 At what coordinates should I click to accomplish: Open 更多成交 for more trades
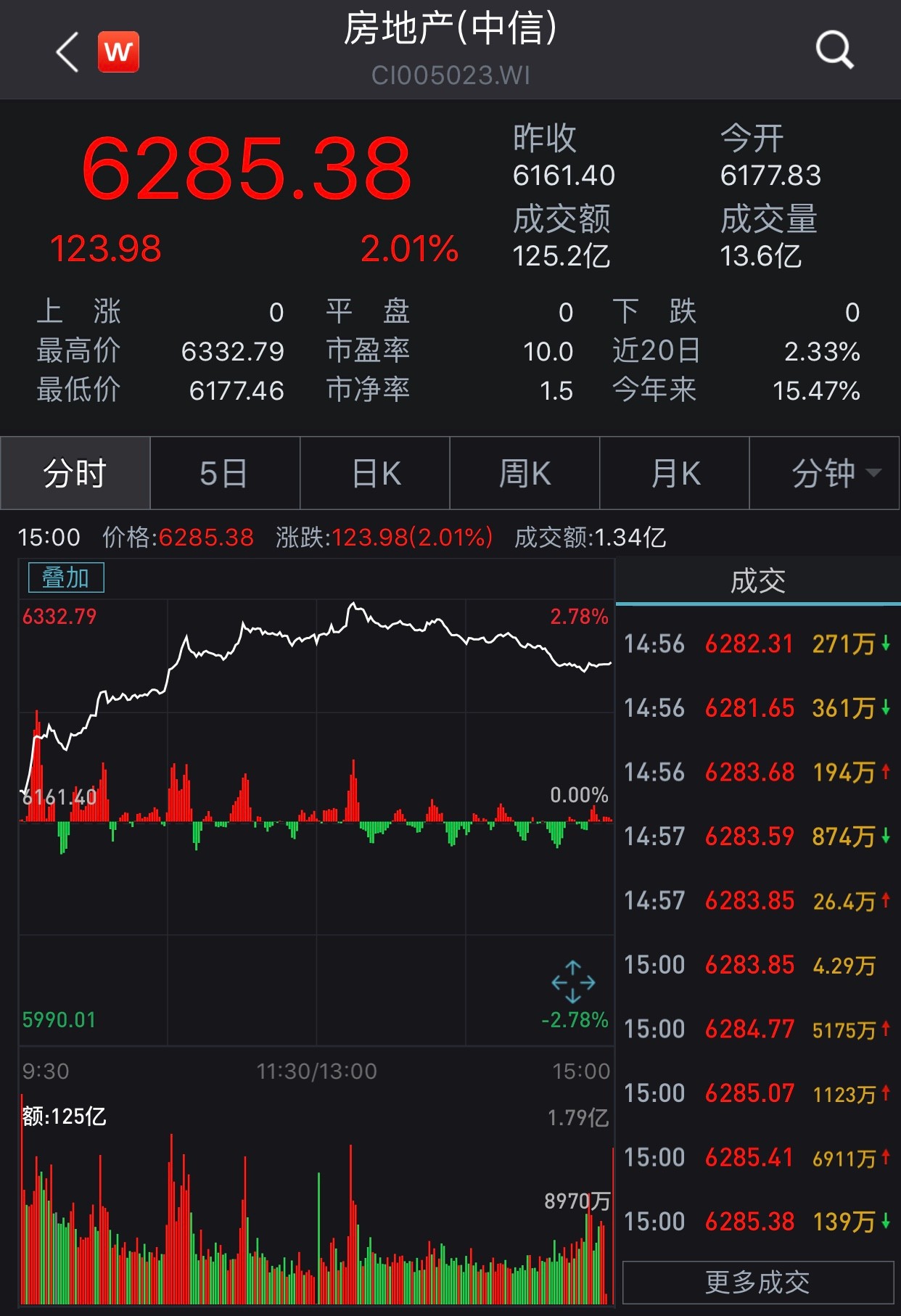pyautogui.click(x=757, y=1283)
